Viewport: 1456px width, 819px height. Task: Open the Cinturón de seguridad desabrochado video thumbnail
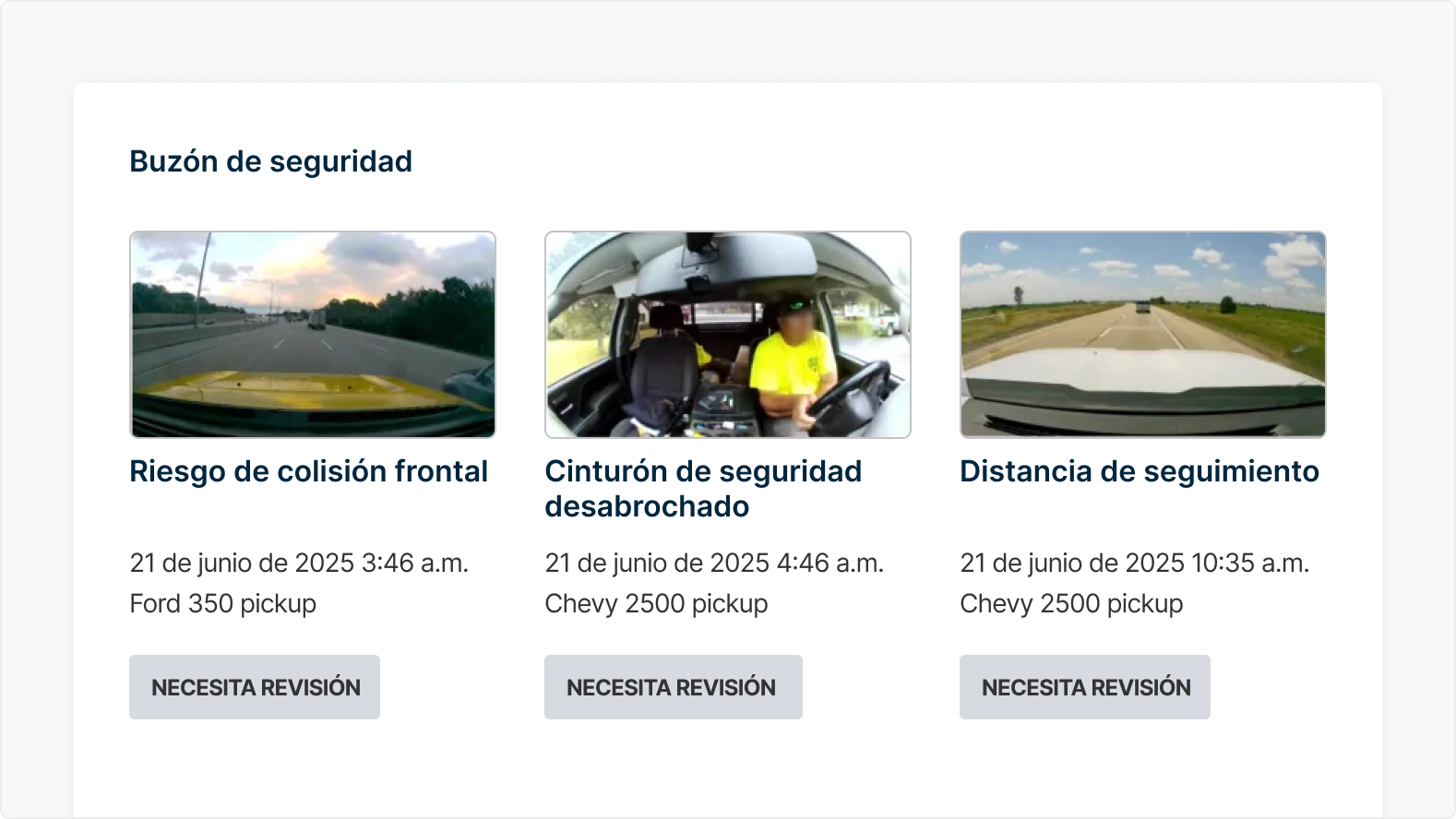pyautogui.click(x=727, y=334)
